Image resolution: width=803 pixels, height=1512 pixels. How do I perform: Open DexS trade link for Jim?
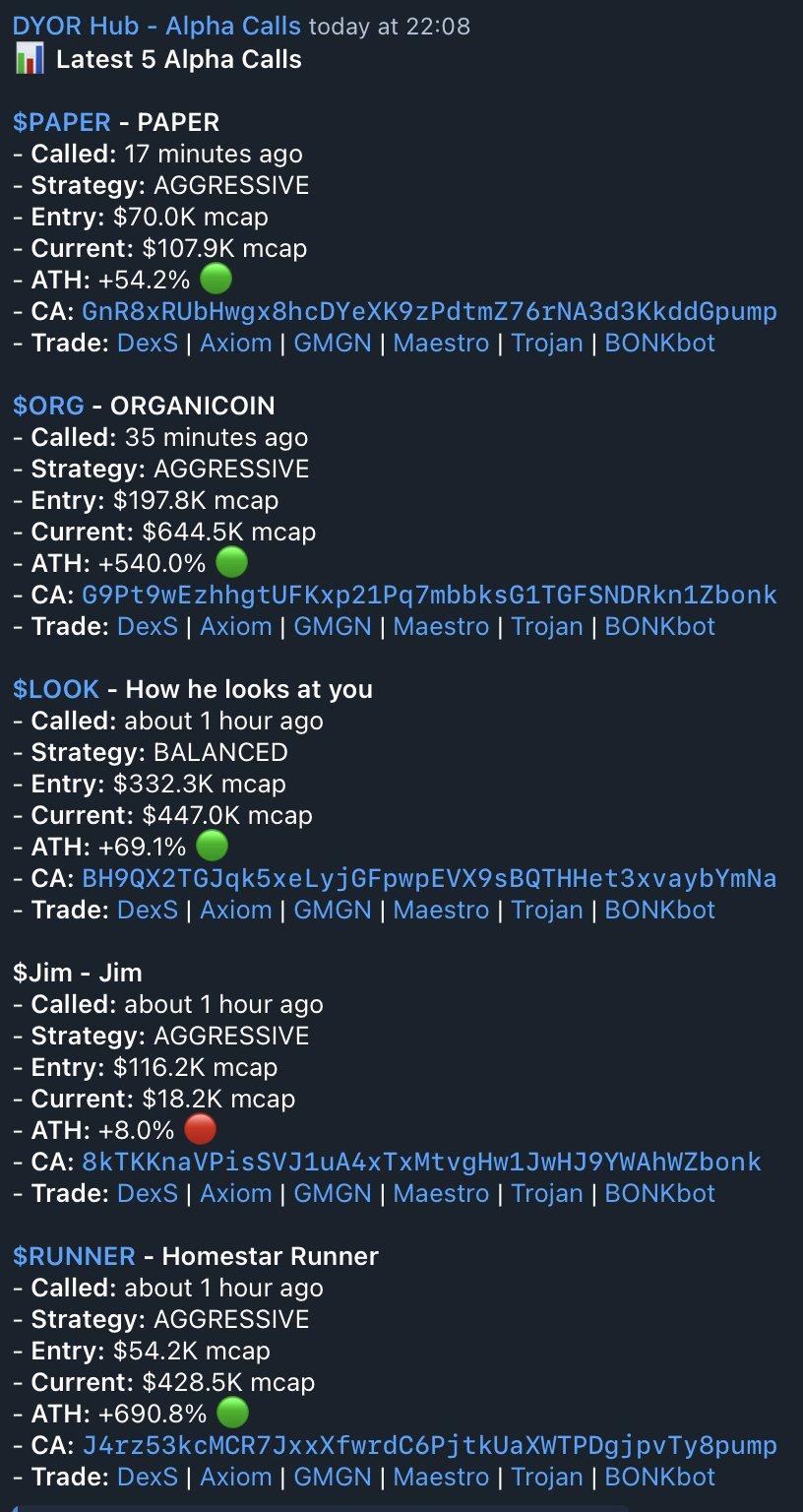148,1194
